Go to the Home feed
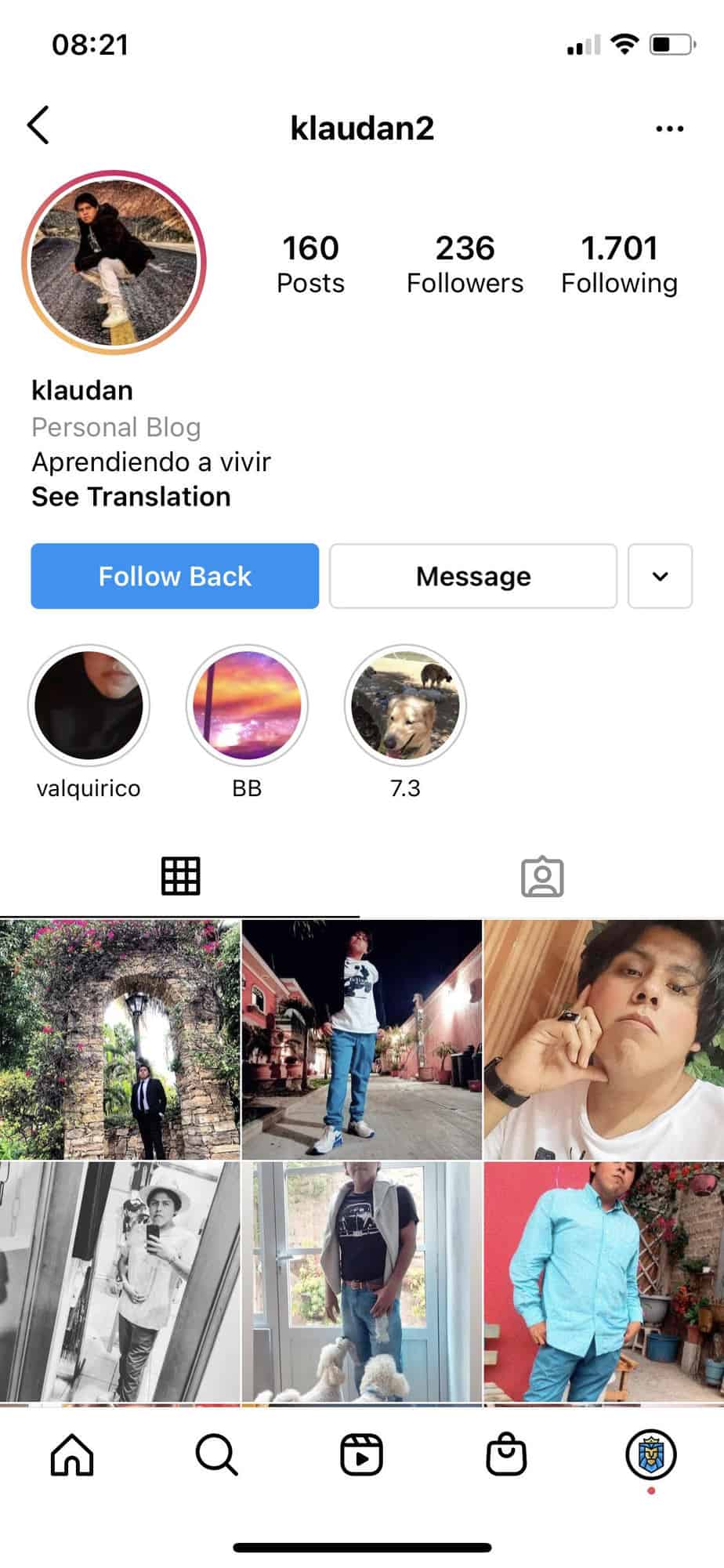Screen dimensions: 724x1568 click(x=72, y=1455)
